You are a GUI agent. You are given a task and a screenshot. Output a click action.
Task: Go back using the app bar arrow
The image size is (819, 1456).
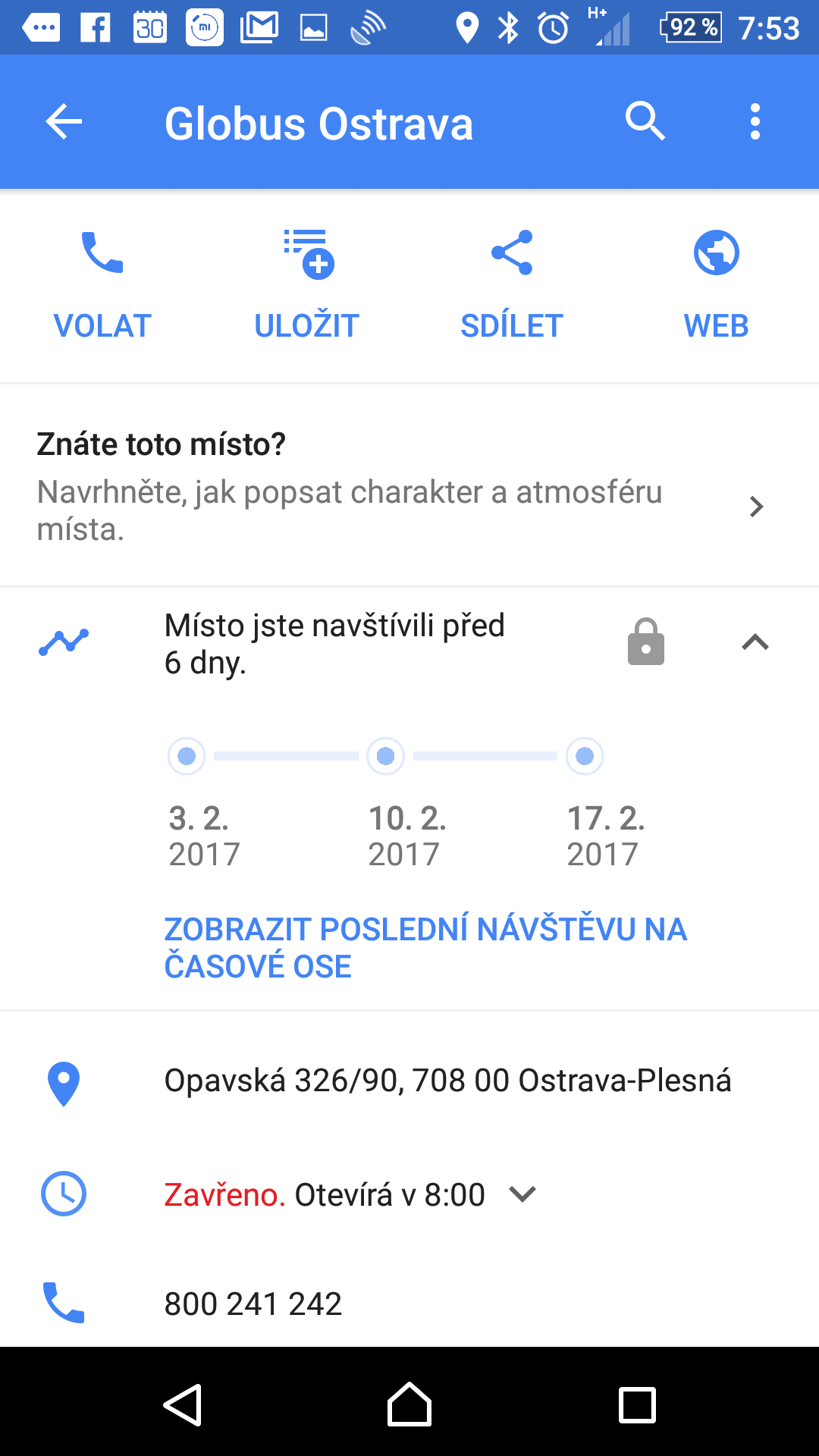coord(64,122)
